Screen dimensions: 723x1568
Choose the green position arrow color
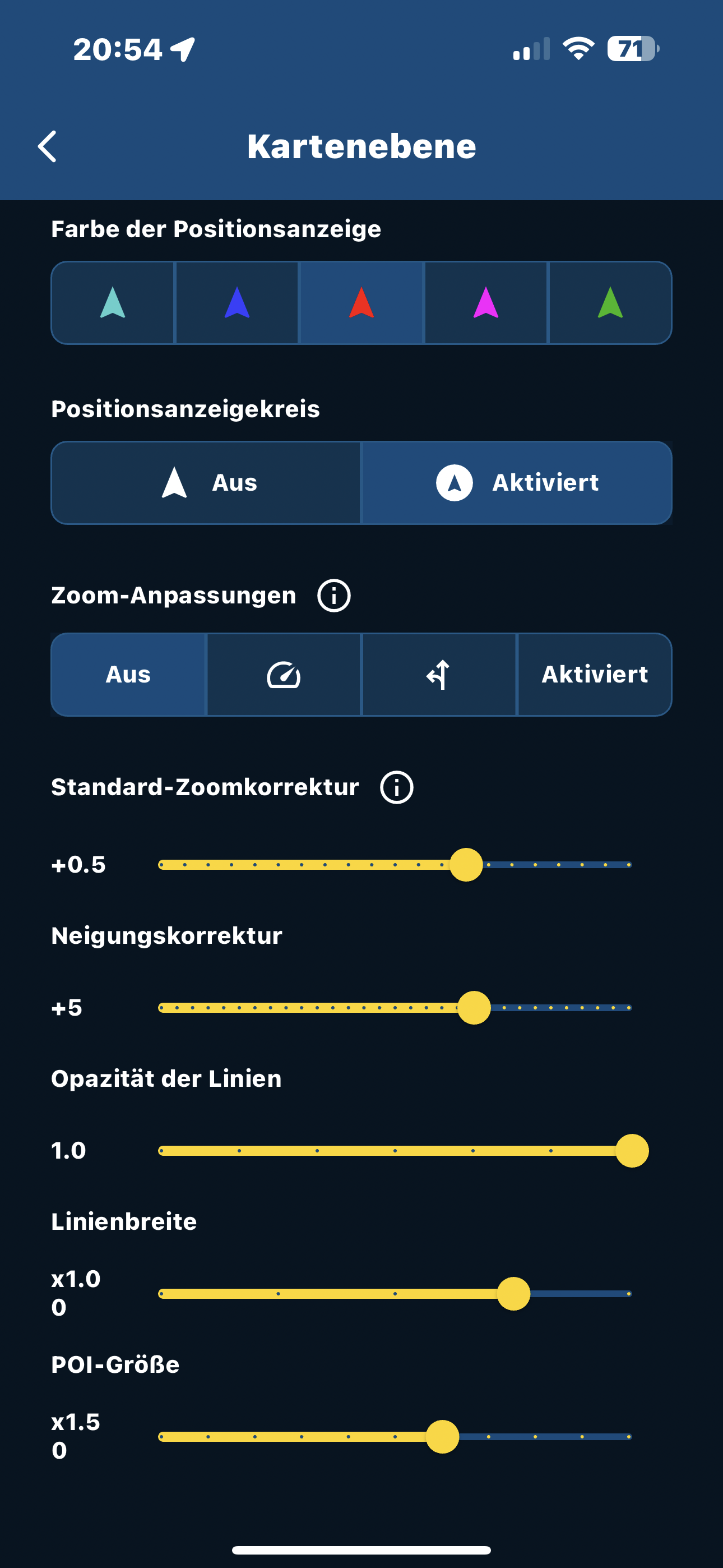[x=610, y=302]
